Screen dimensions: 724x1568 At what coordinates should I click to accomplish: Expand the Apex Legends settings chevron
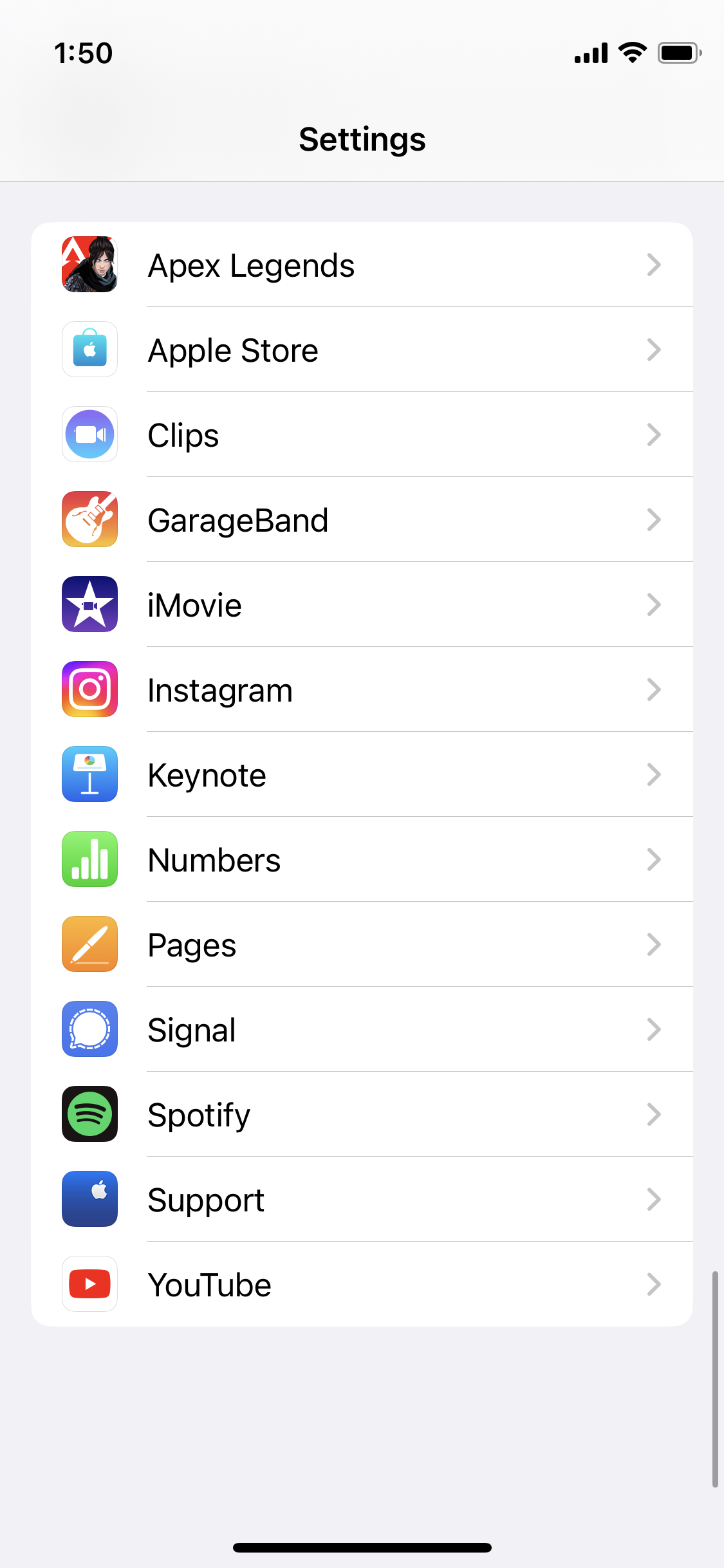[654, 265]
